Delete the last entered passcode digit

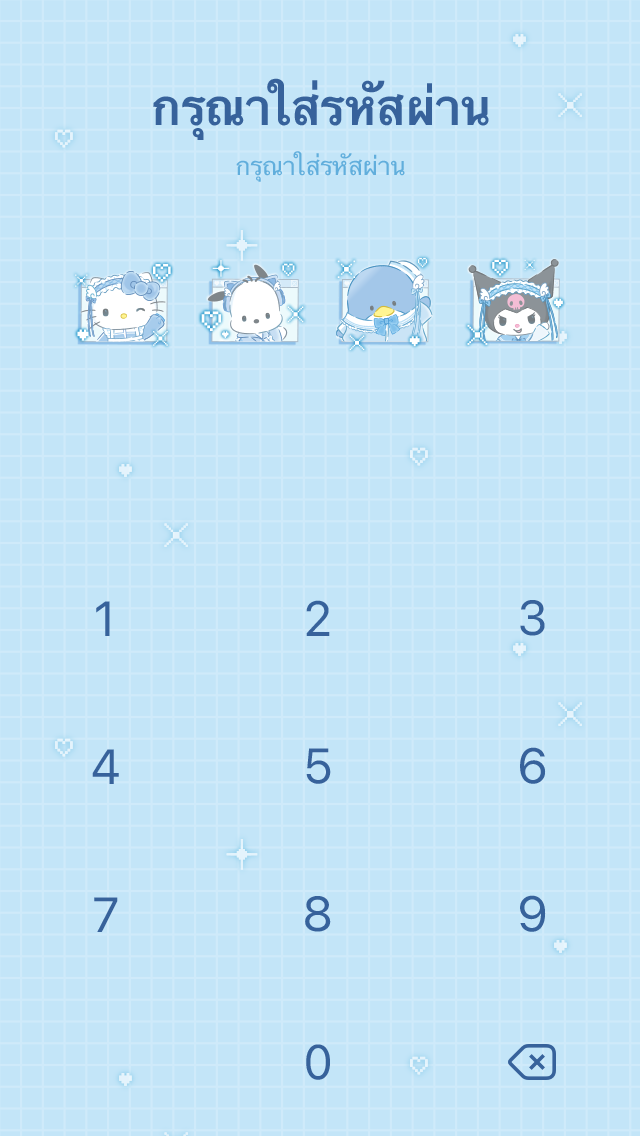[532, 1062]
